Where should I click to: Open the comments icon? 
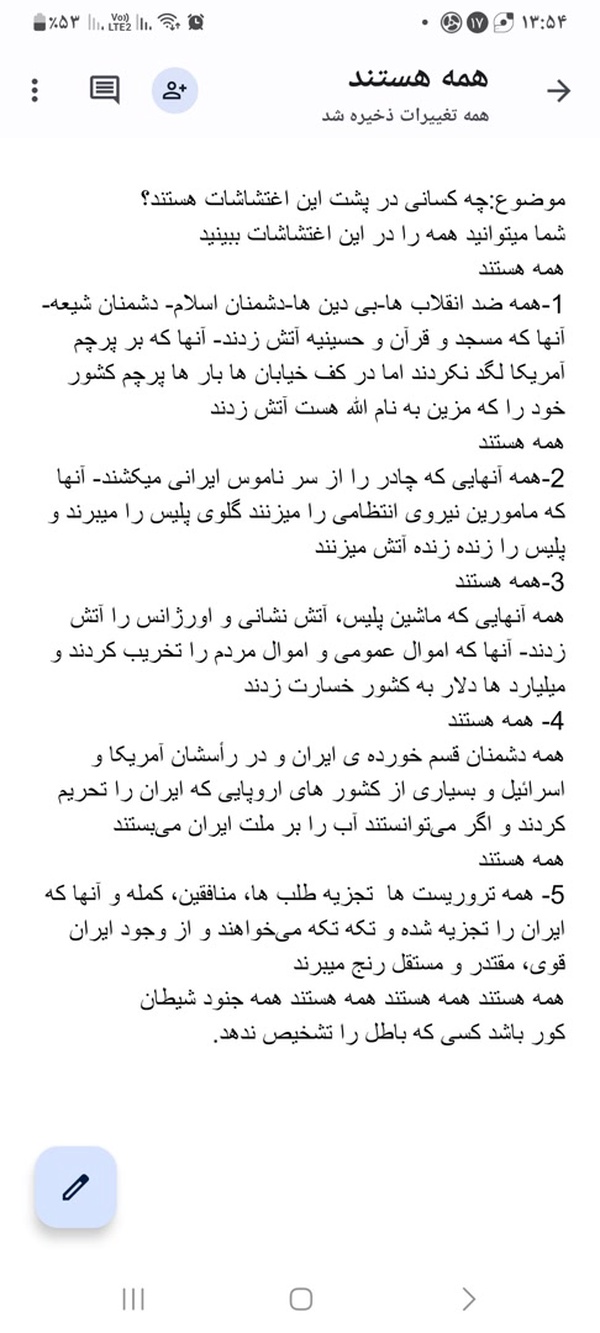tap(104, 90)
